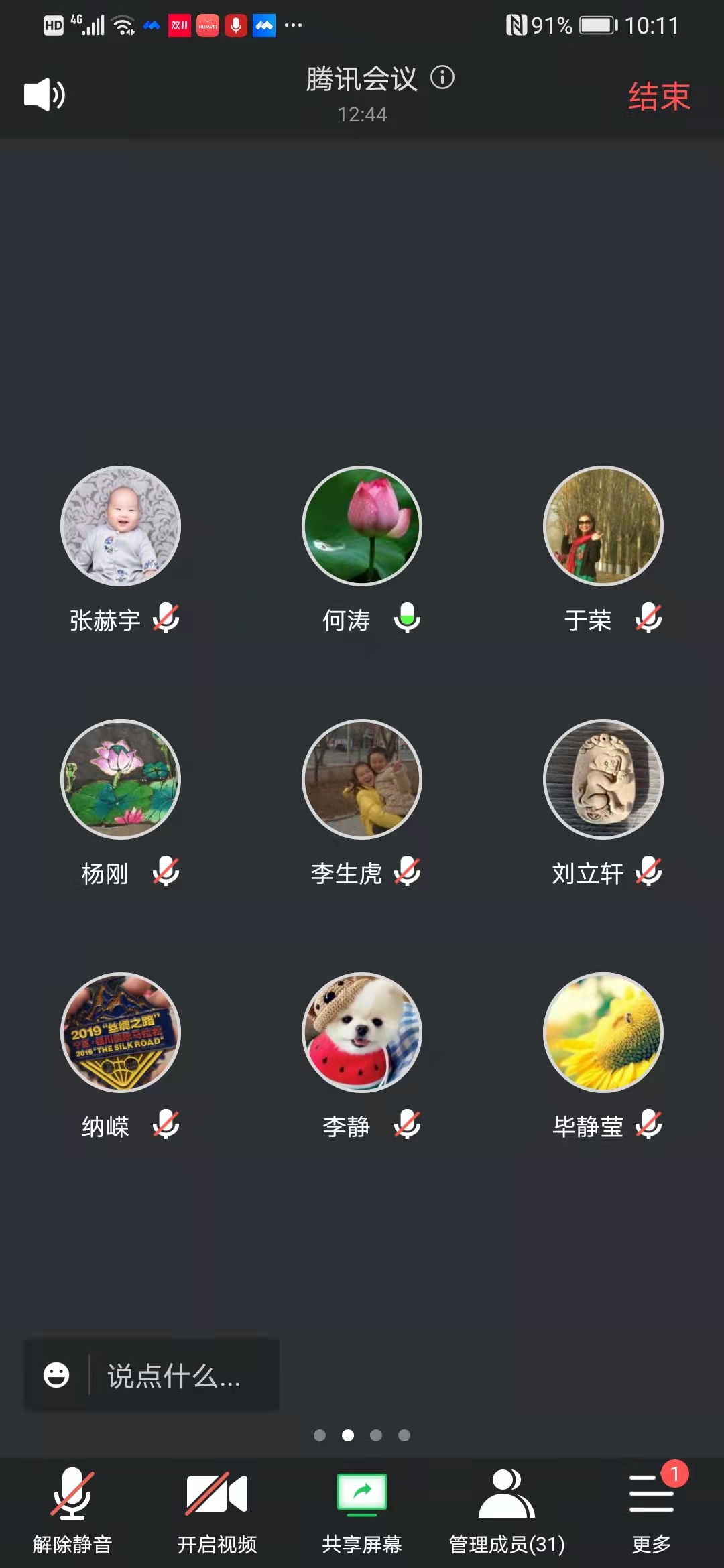
Task: Select 李生虎's participant avatar
Action: [x=362, y=779]
